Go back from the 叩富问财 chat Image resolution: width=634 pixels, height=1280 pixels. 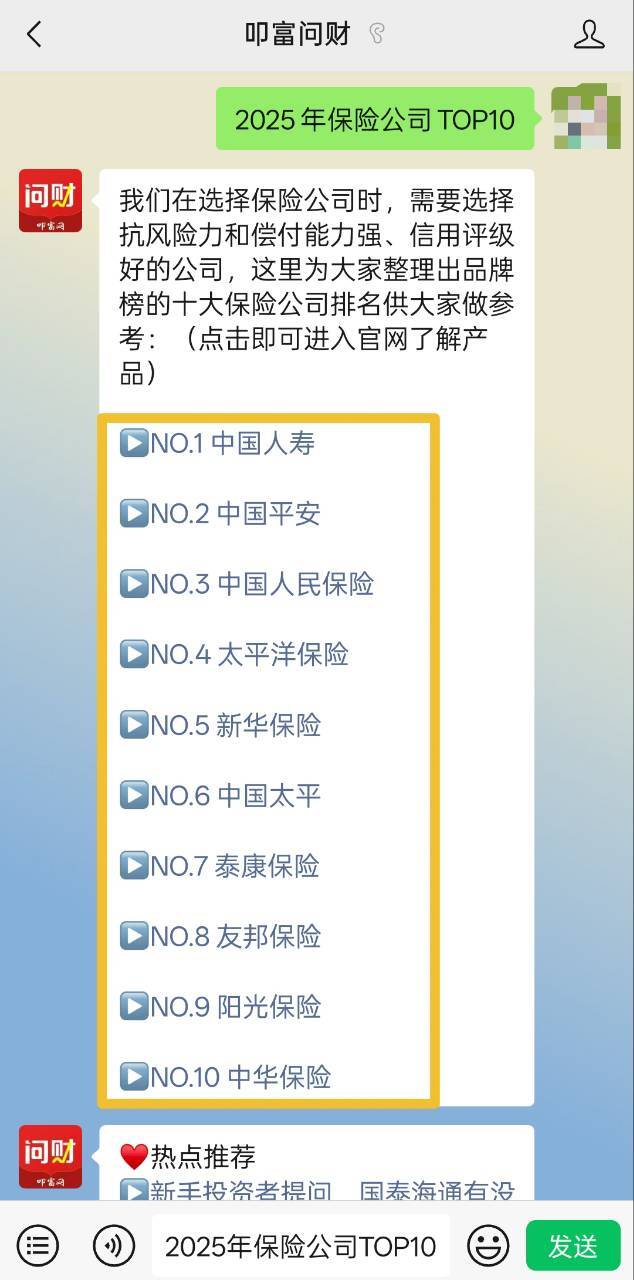[x=34, y=35]
